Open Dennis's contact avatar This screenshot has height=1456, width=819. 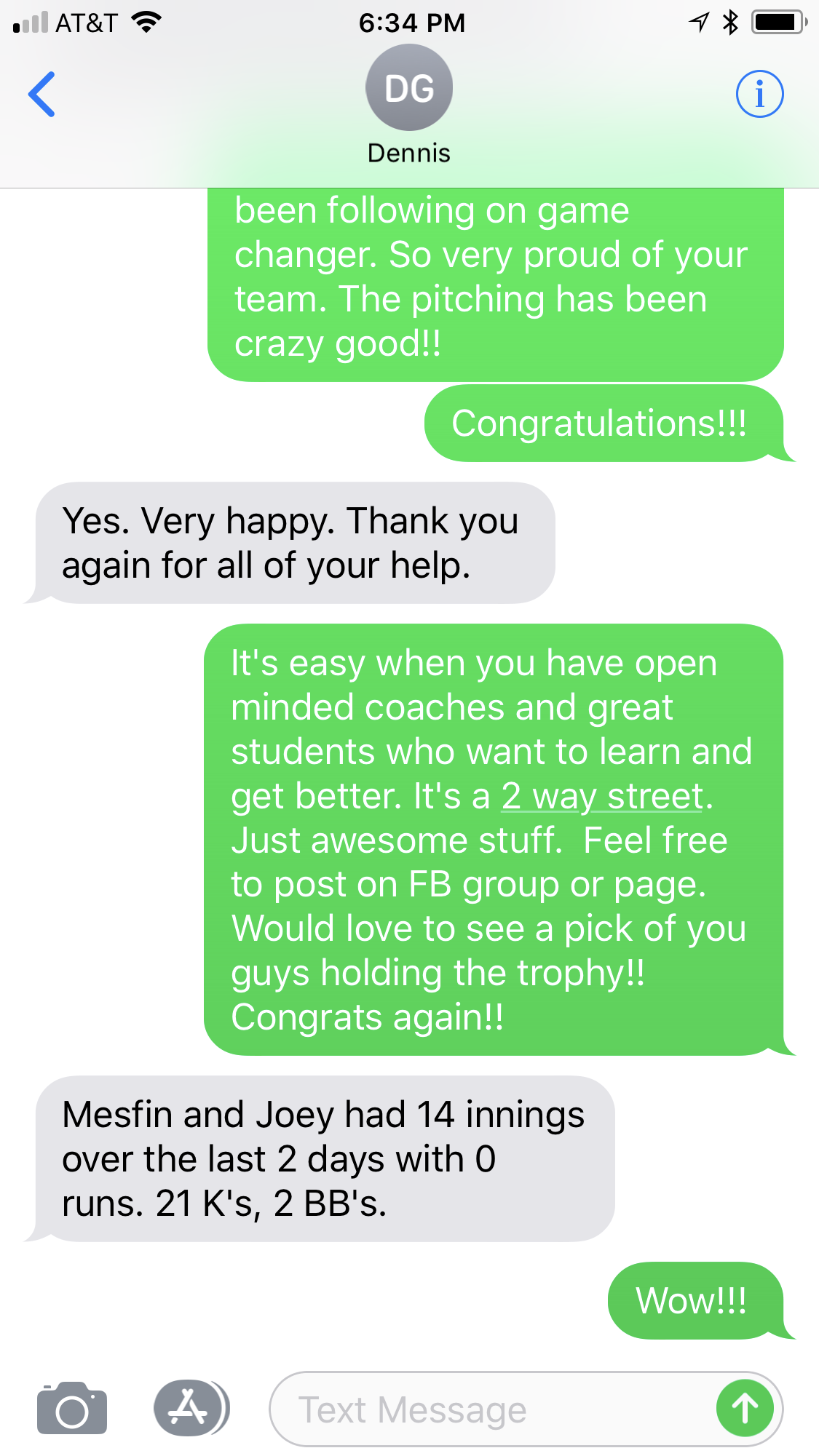(x=409, y=88)
